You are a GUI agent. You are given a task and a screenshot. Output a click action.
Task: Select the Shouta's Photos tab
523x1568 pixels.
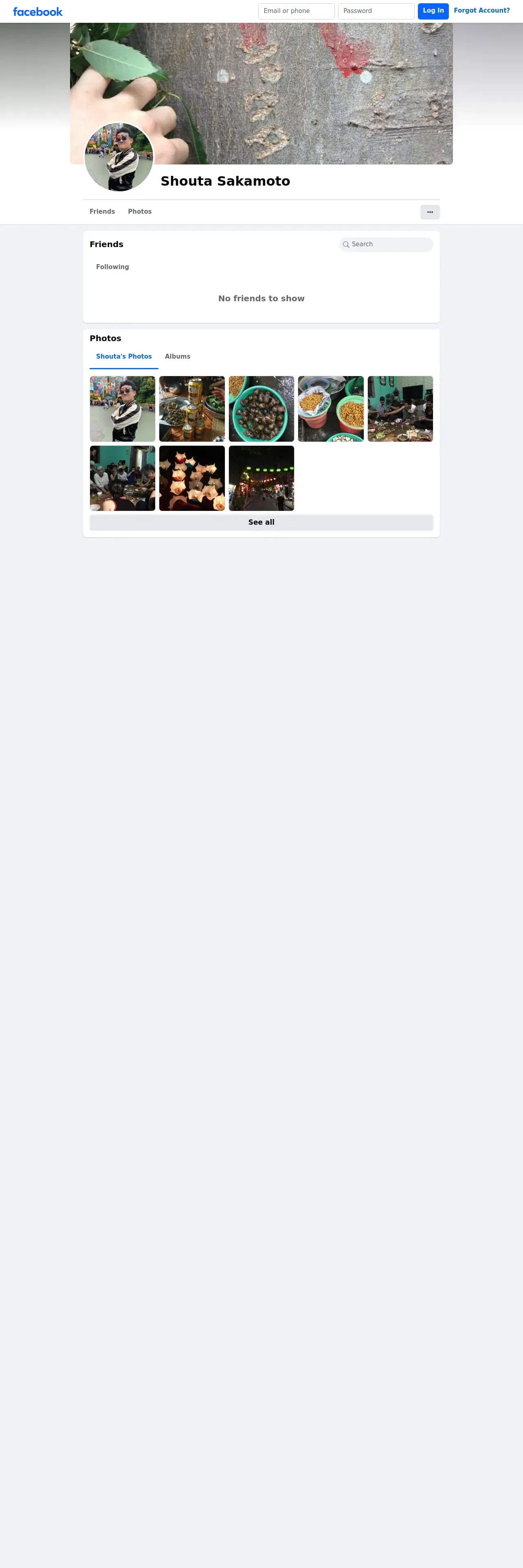123,357
